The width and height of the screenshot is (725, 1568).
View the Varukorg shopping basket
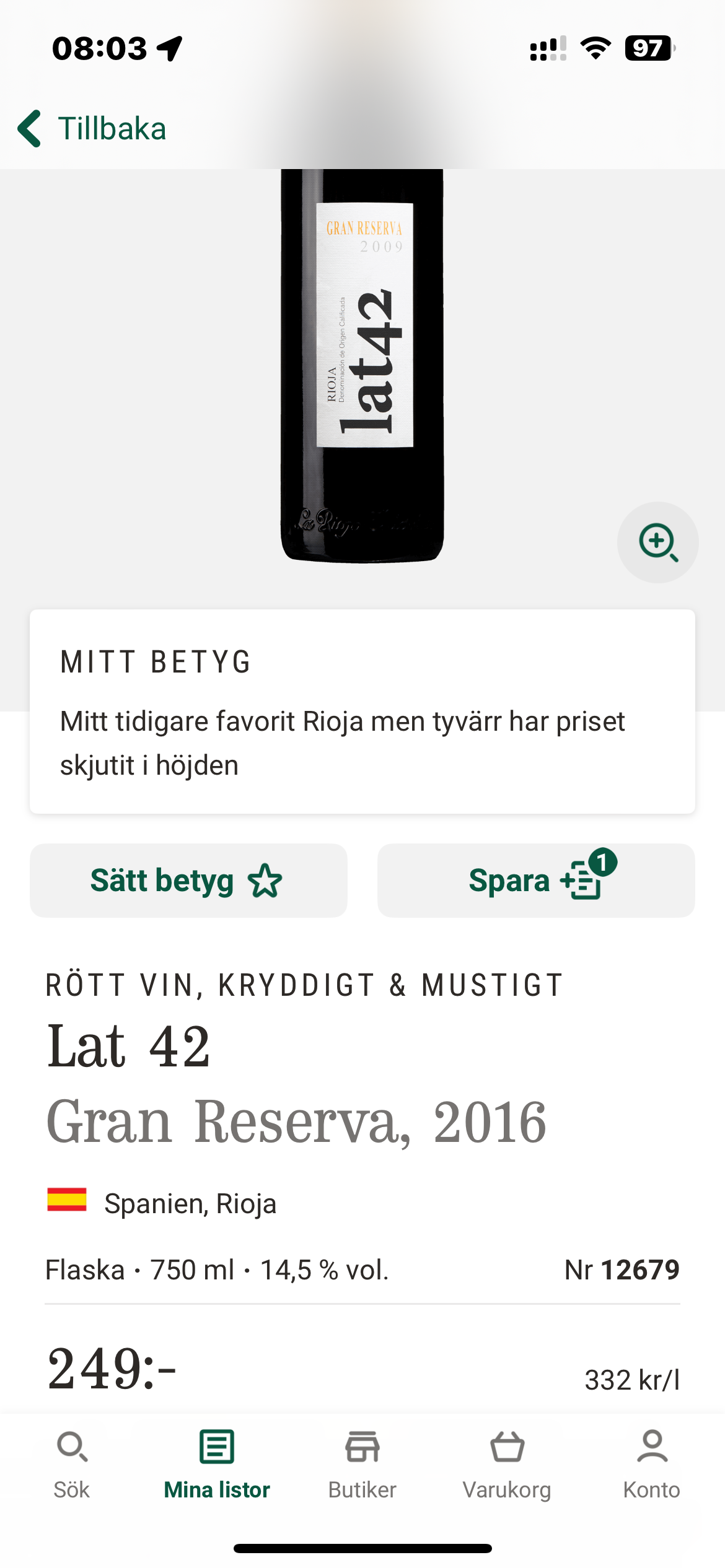tap(507, 1464)
